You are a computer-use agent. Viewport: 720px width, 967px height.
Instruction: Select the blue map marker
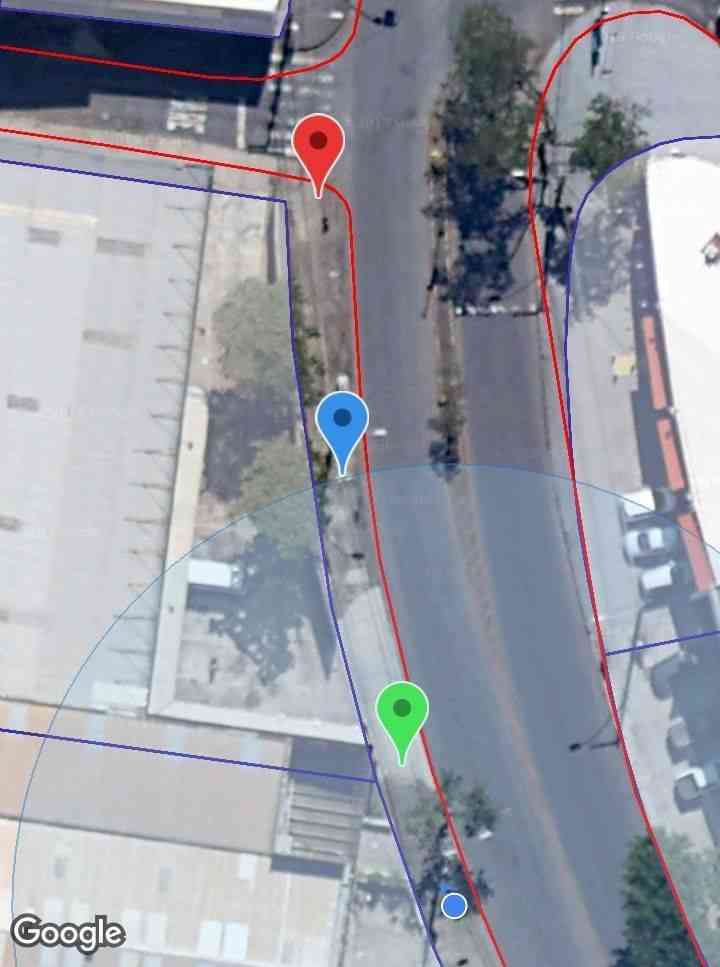[x=342, y=423]
